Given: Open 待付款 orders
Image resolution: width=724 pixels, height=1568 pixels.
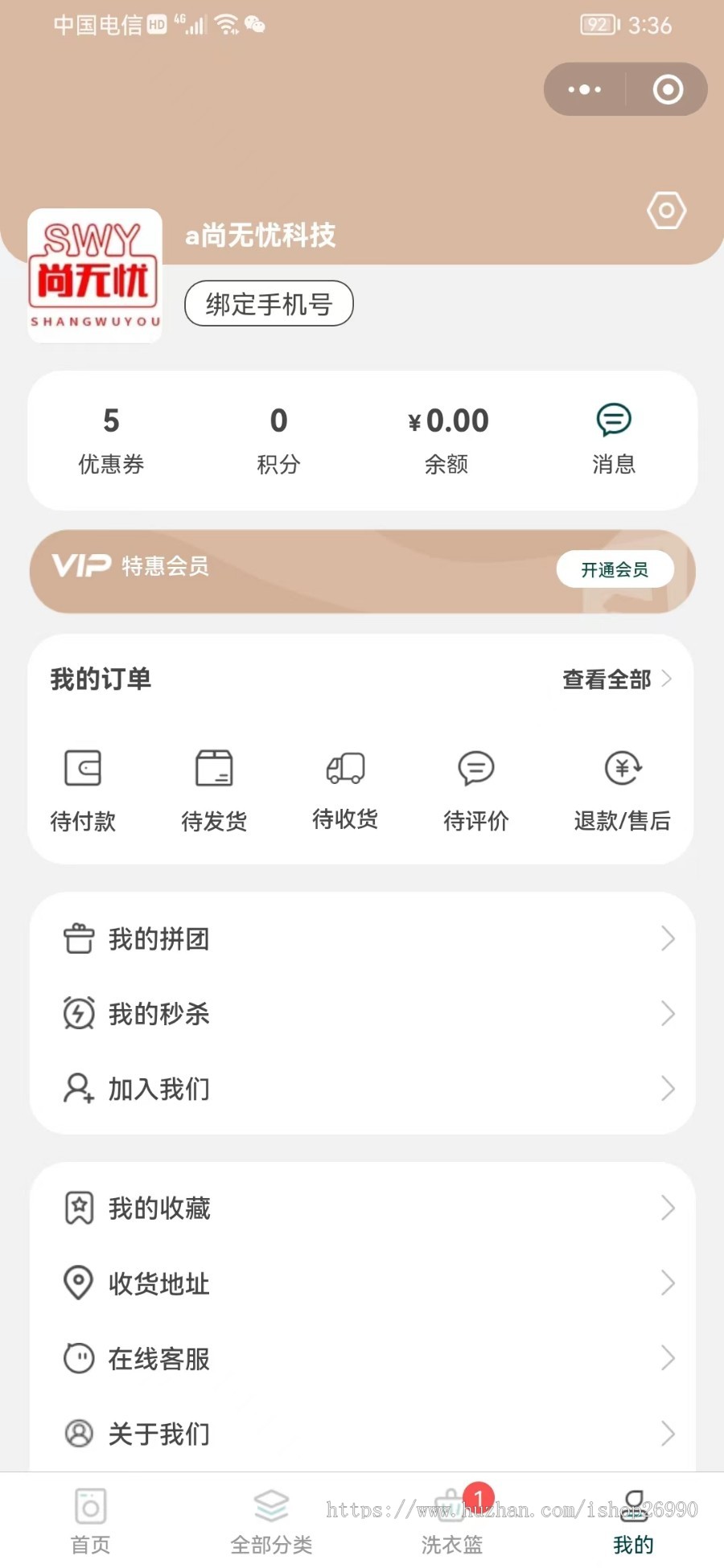Looking at the screenshot, I should click(x=83, y=789).
